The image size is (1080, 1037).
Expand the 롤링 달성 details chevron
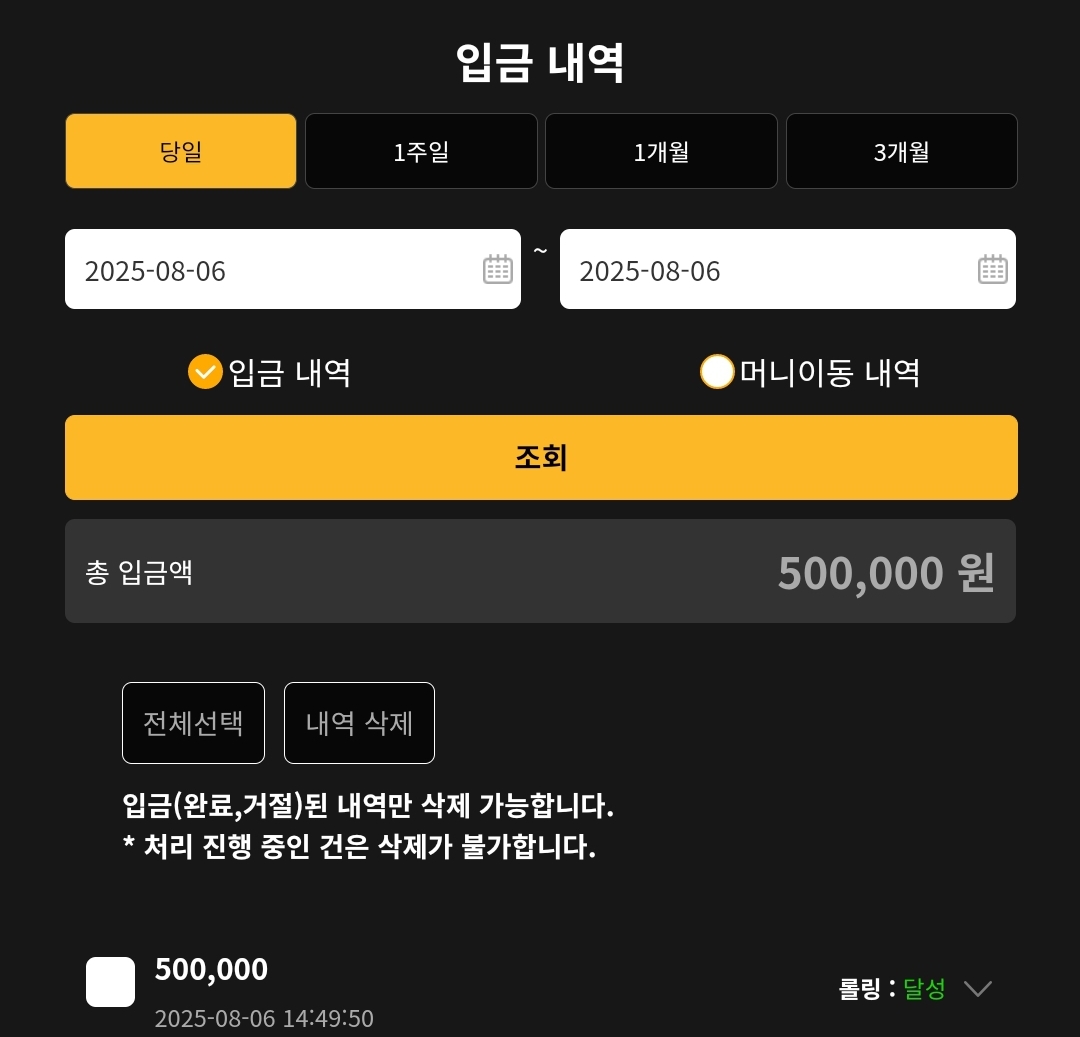[977, 989]
